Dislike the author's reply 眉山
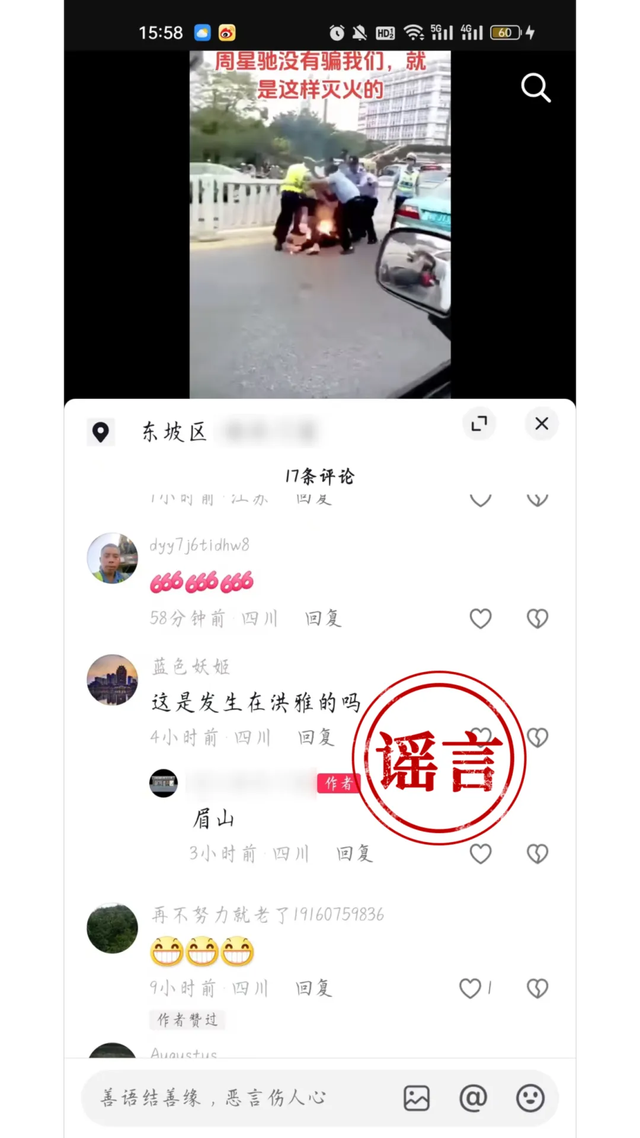 [538, 853]
